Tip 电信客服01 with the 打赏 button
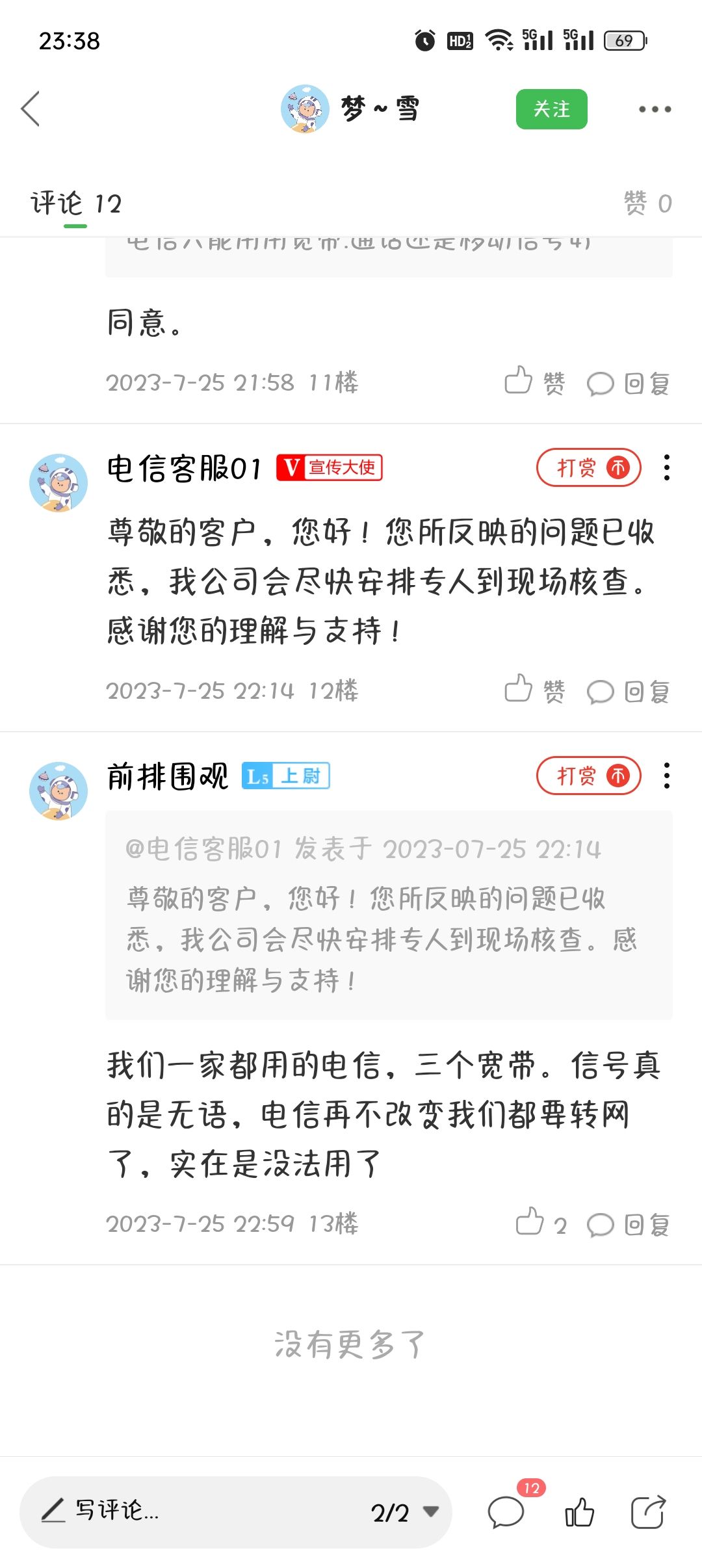 588,467
